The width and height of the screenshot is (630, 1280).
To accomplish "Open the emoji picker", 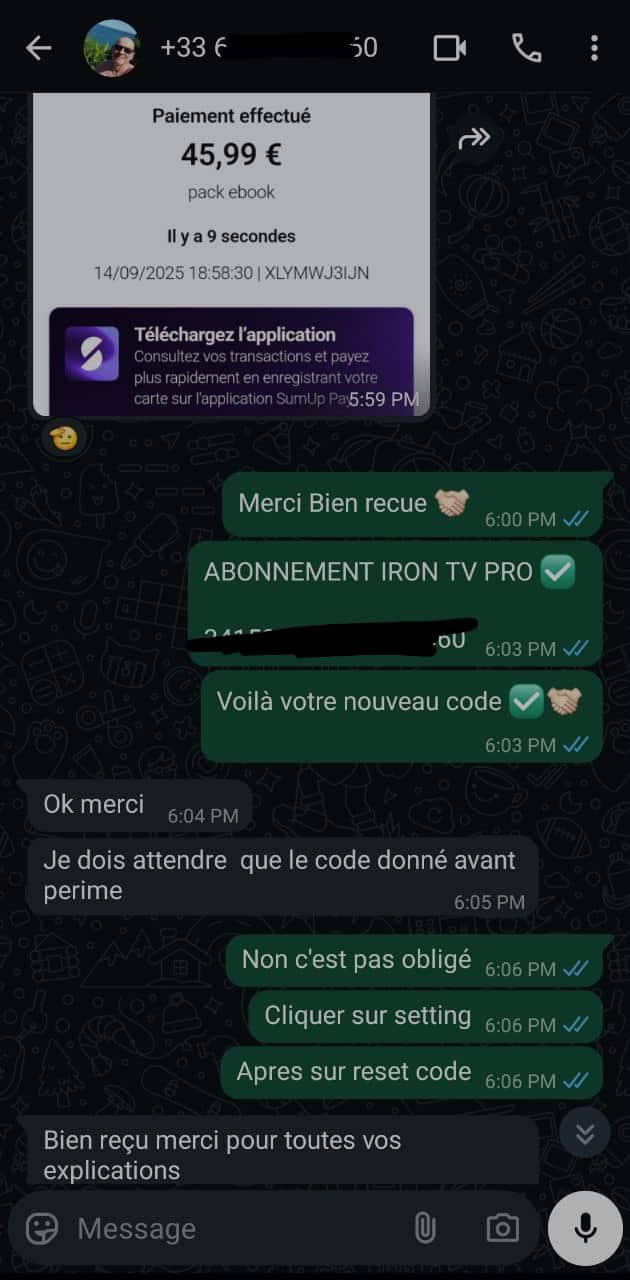I will pyautogui.click(x=42, y=1228).
